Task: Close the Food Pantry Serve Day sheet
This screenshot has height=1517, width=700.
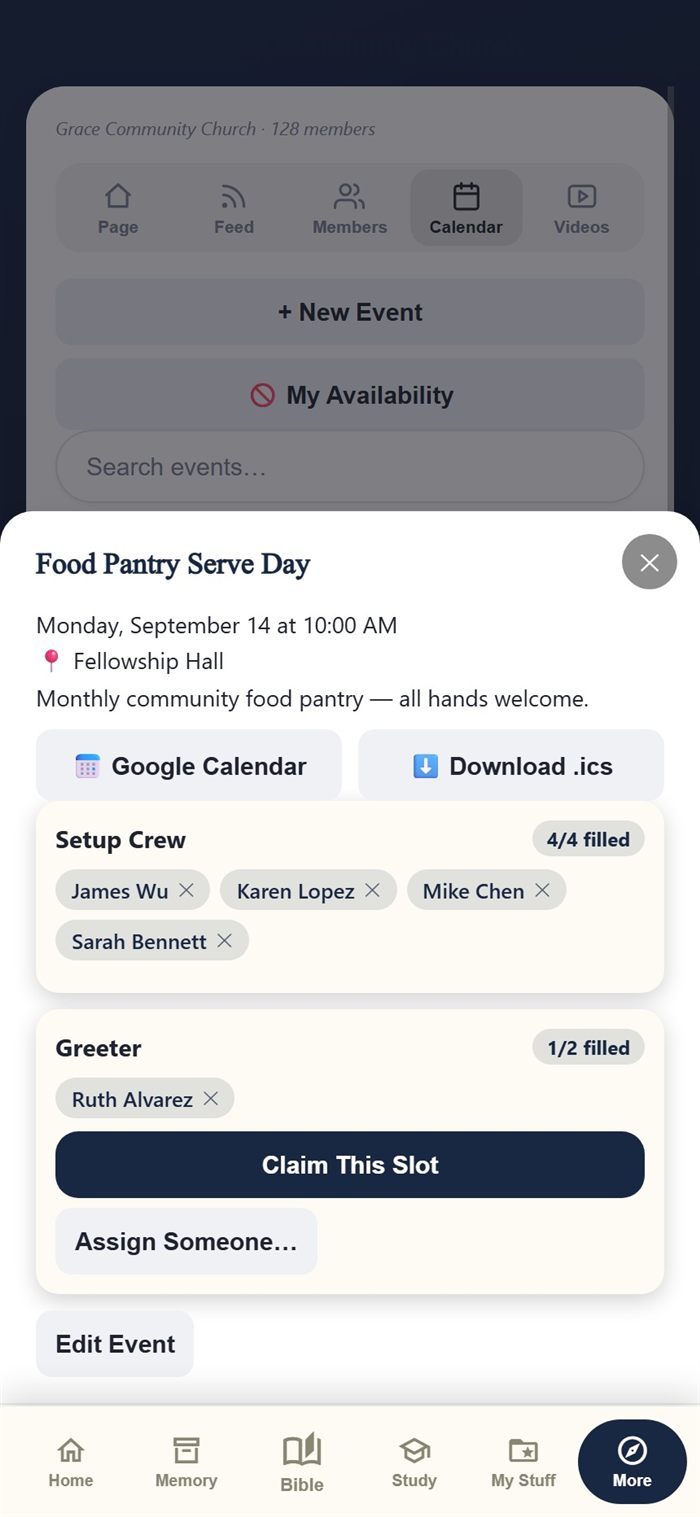Action: (649, 562)
